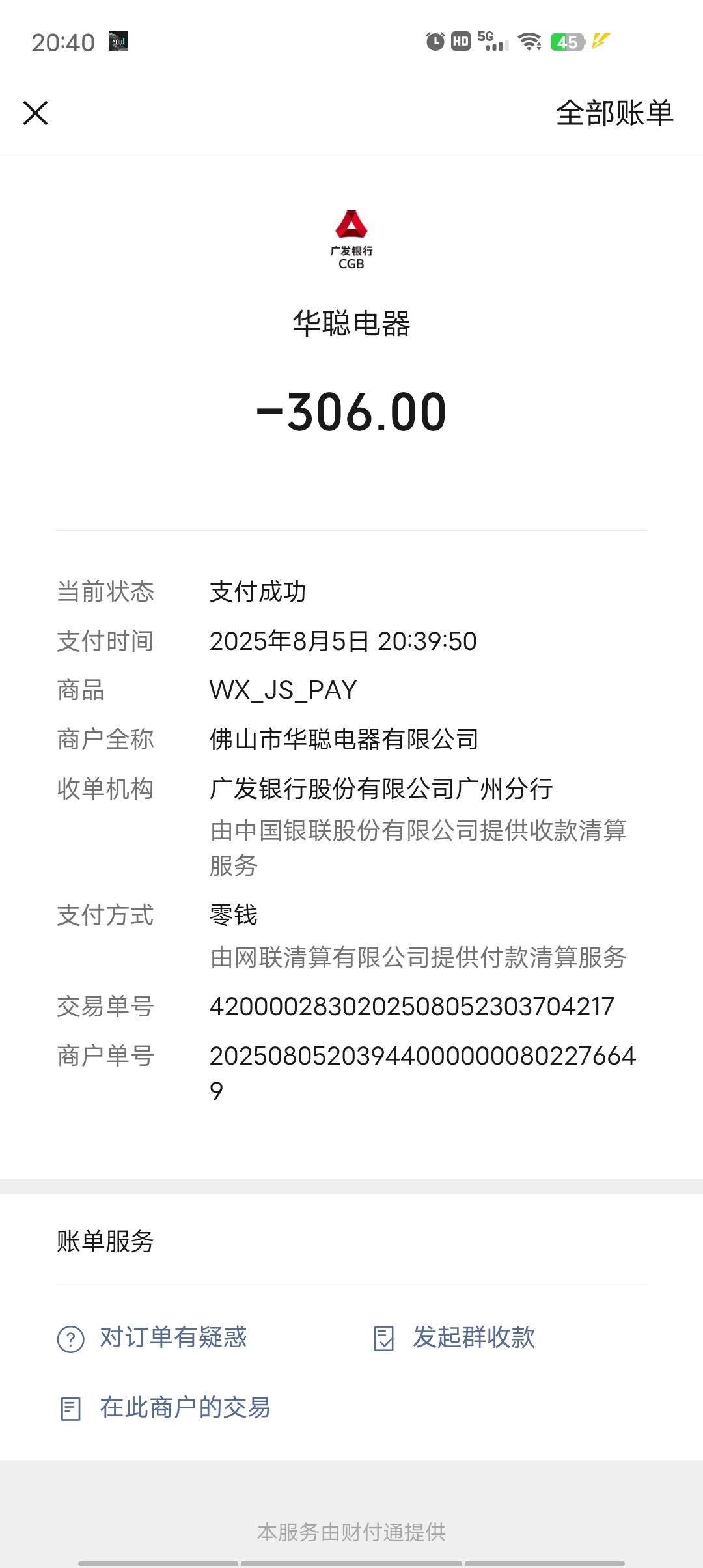
Task: Close the bill detail page
Action: tap(36, 113)
